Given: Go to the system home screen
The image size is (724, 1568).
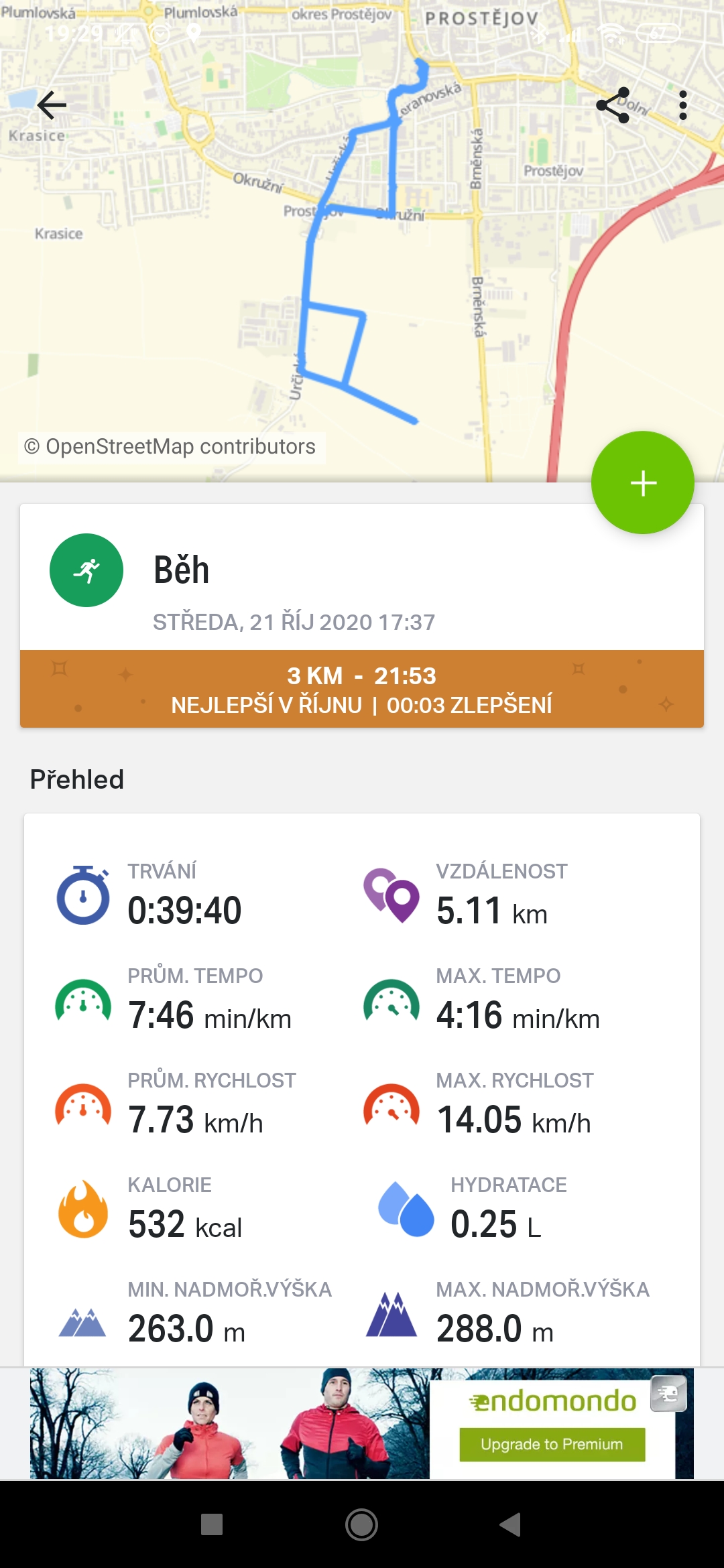Looking at the screenshot, I should pyautogui.click(x=362, y=1525).
